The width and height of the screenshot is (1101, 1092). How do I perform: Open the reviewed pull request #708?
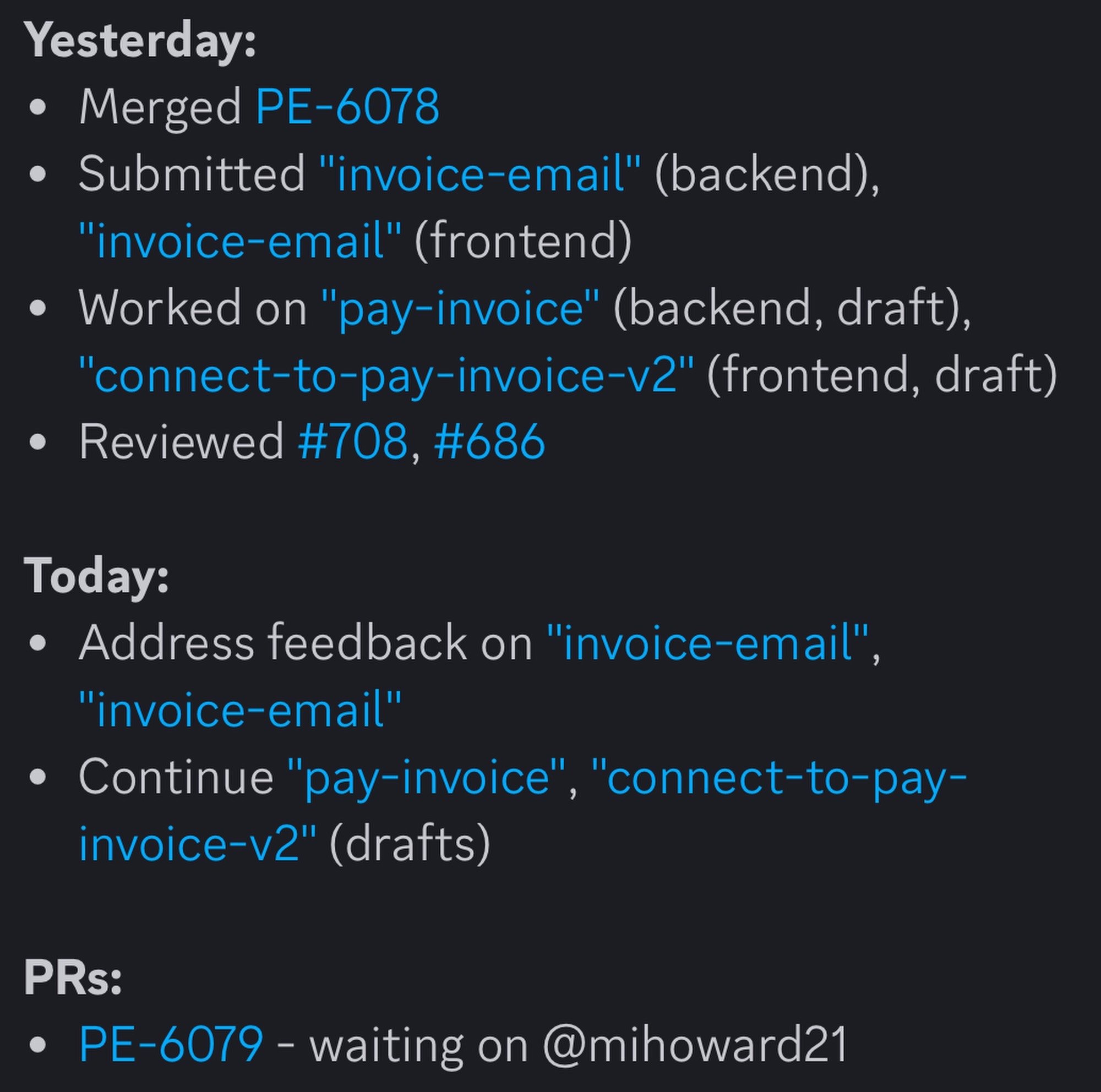click(x=352, y=441)
